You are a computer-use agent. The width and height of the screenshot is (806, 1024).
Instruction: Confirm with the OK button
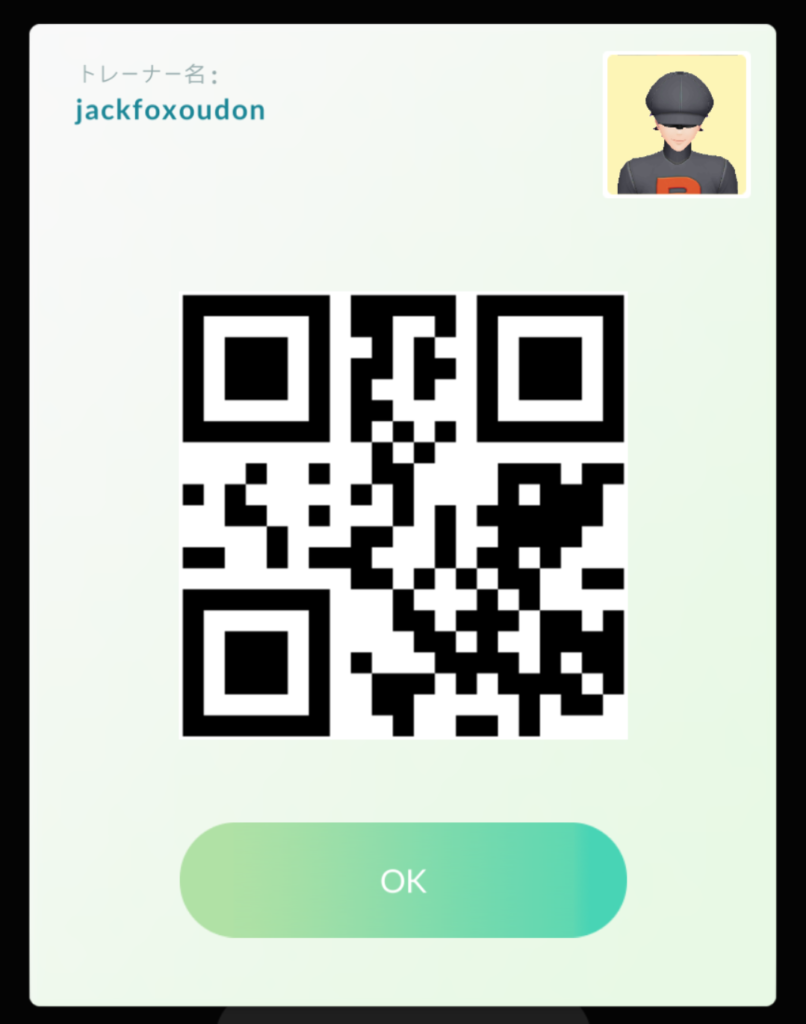click(403, 880)
